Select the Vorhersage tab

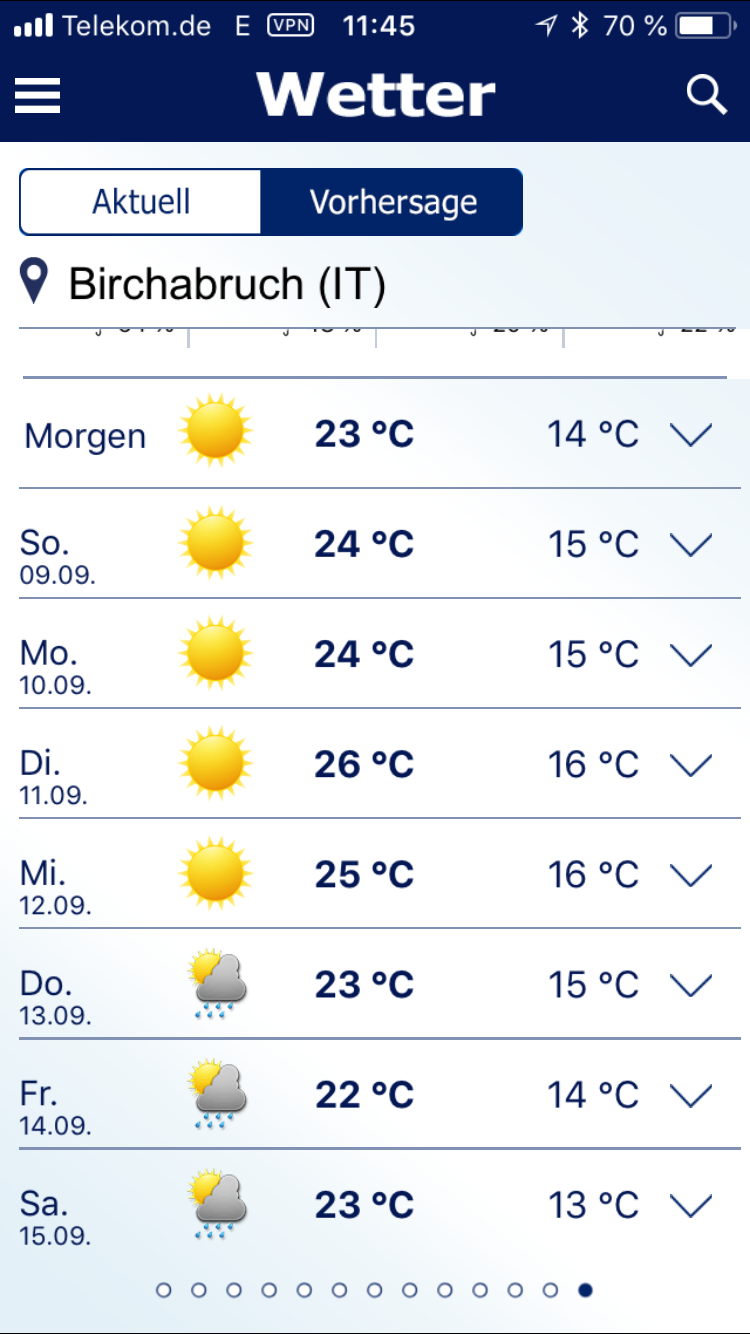tap(392, 202)
